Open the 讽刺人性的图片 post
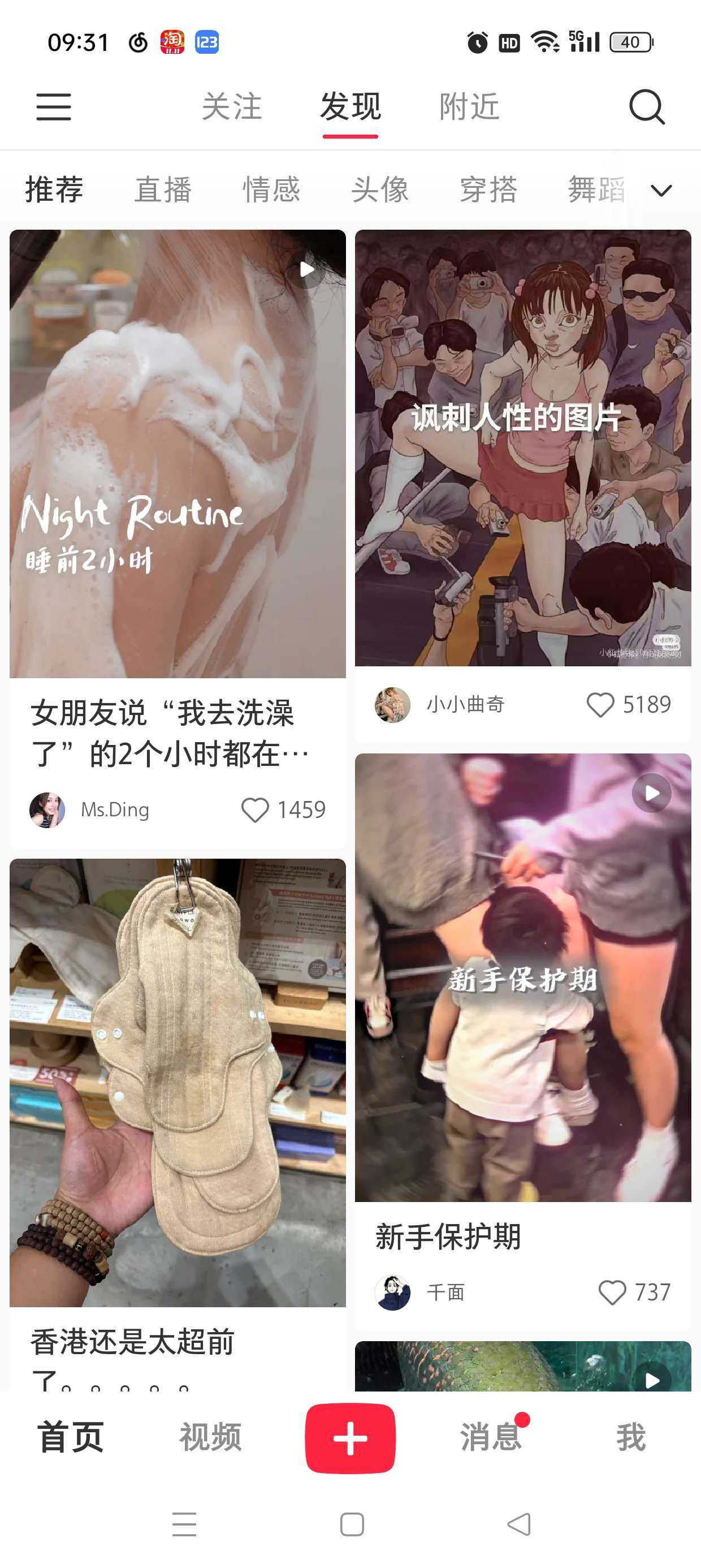The image size is (701, 1568). 523,447
